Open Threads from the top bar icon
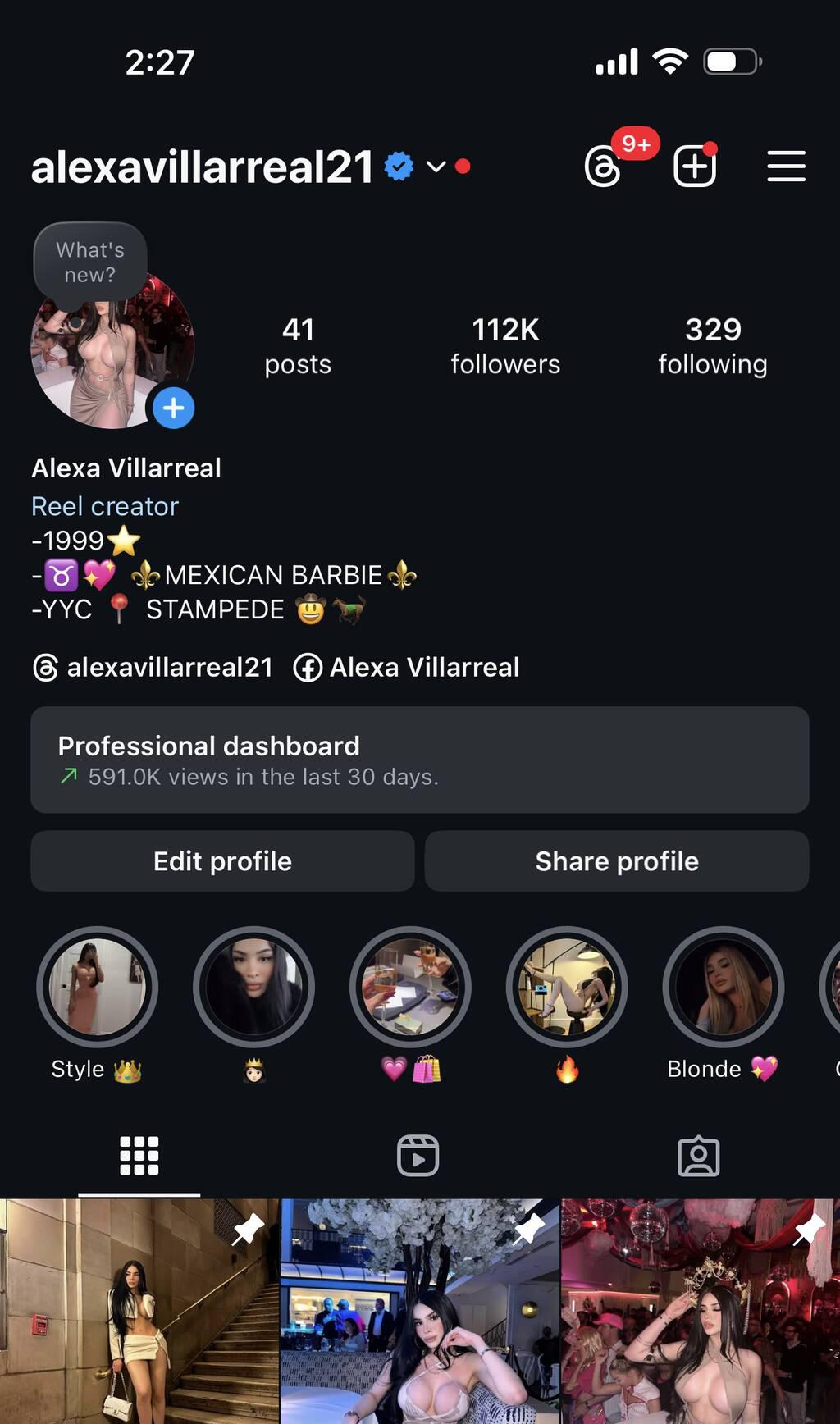 coord(604,167)
